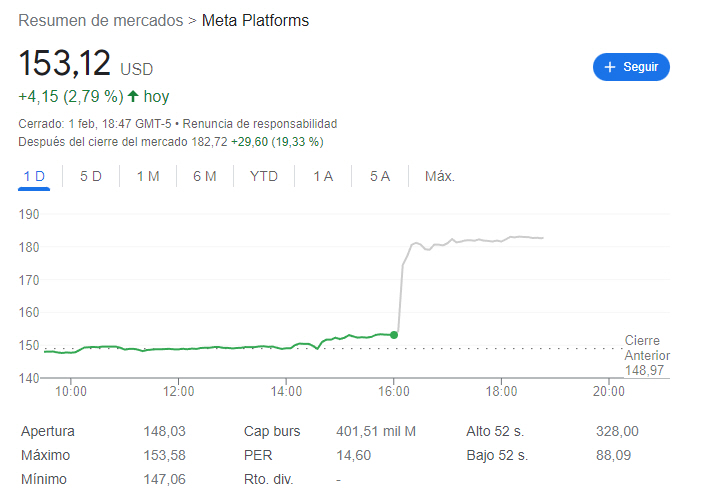Follow Meta Platforms with the Seguir button
Image resolution: width=723 pixels, height=493 pixels.
631,67
